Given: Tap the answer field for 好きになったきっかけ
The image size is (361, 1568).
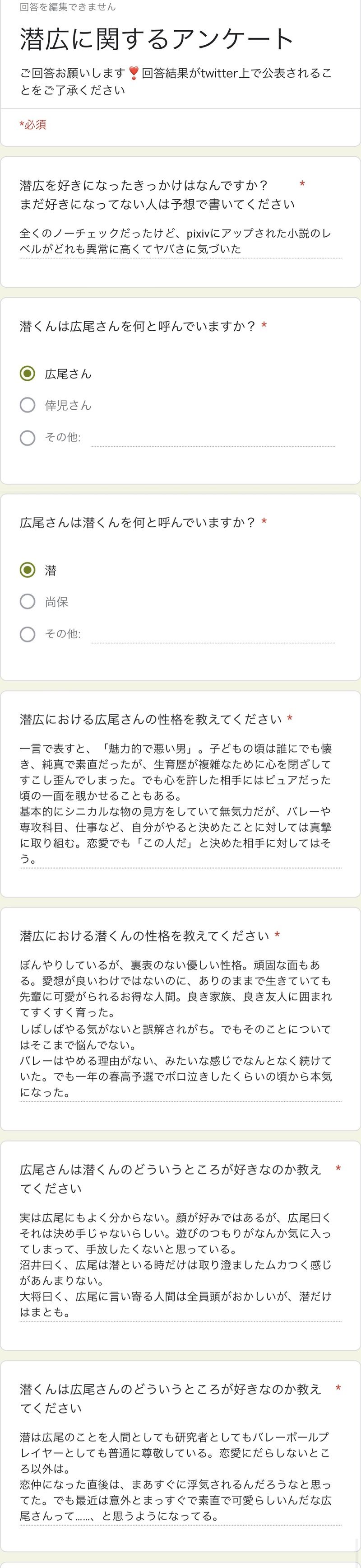Looking at the screenshot, I should pos(180,241).
